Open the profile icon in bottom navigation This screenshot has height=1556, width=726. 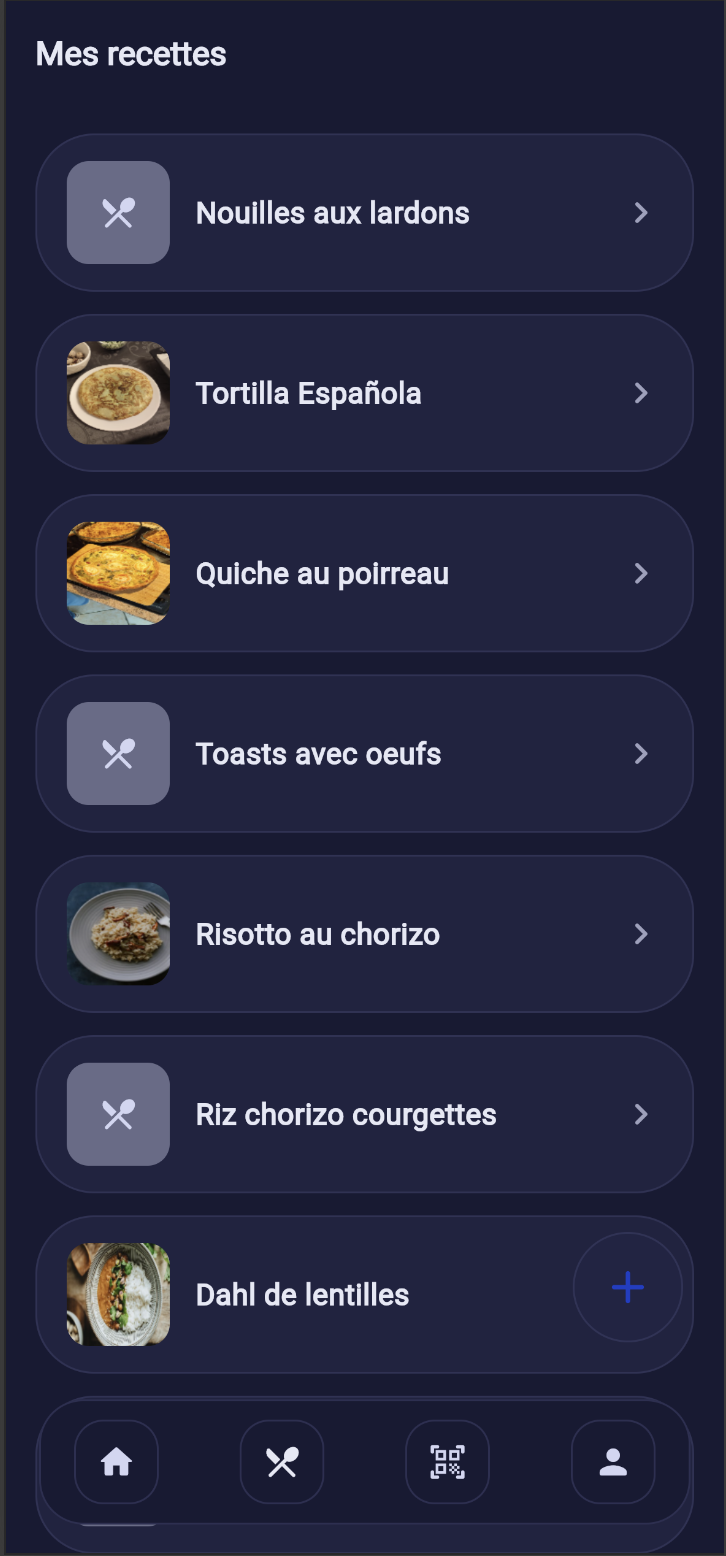(x=612, y=1461)
